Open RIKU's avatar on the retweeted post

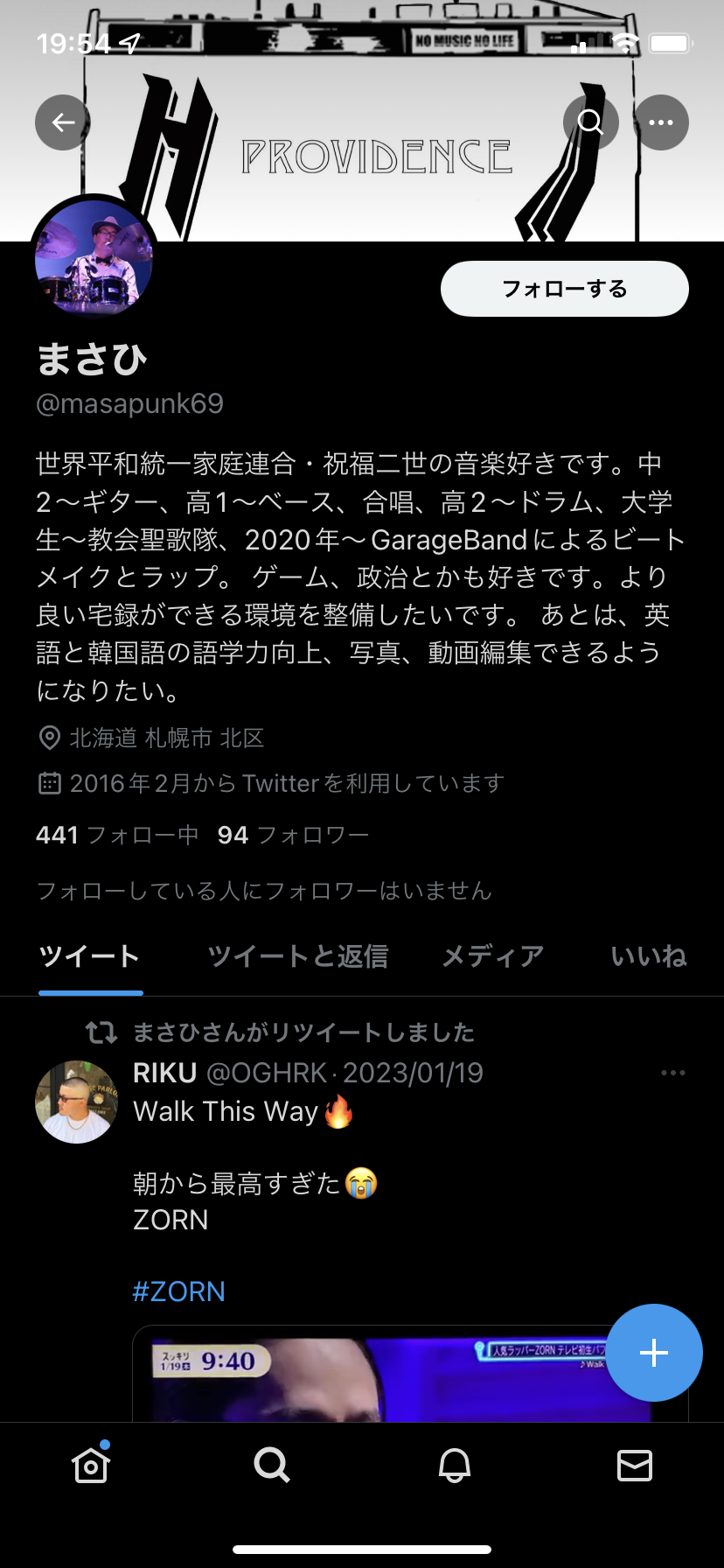[77, 1102]
